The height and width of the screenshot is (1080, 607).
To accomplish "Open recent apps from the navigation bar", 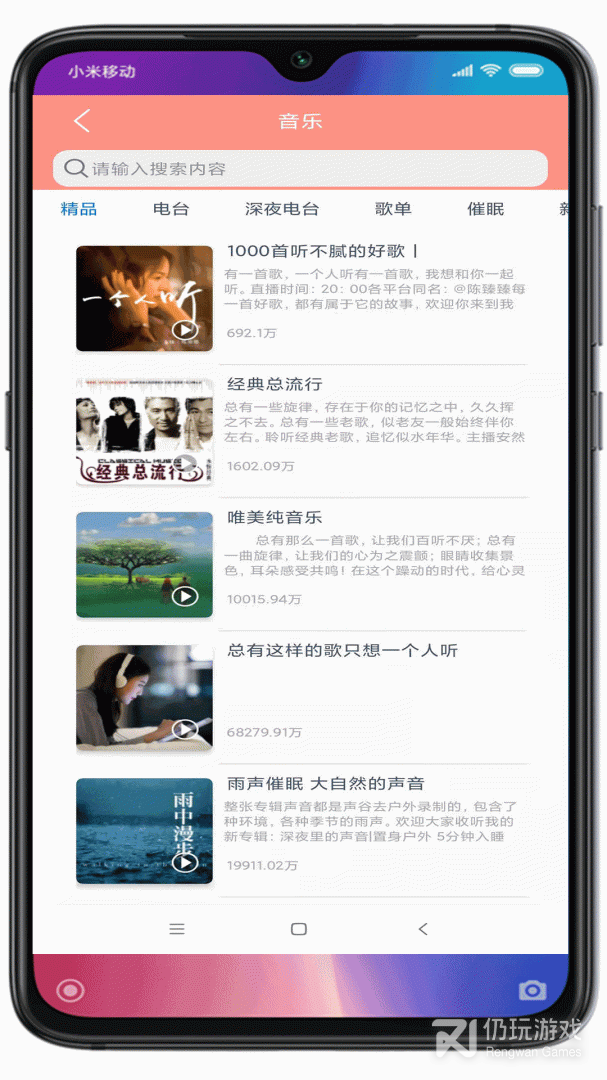I will coord(177,928).
